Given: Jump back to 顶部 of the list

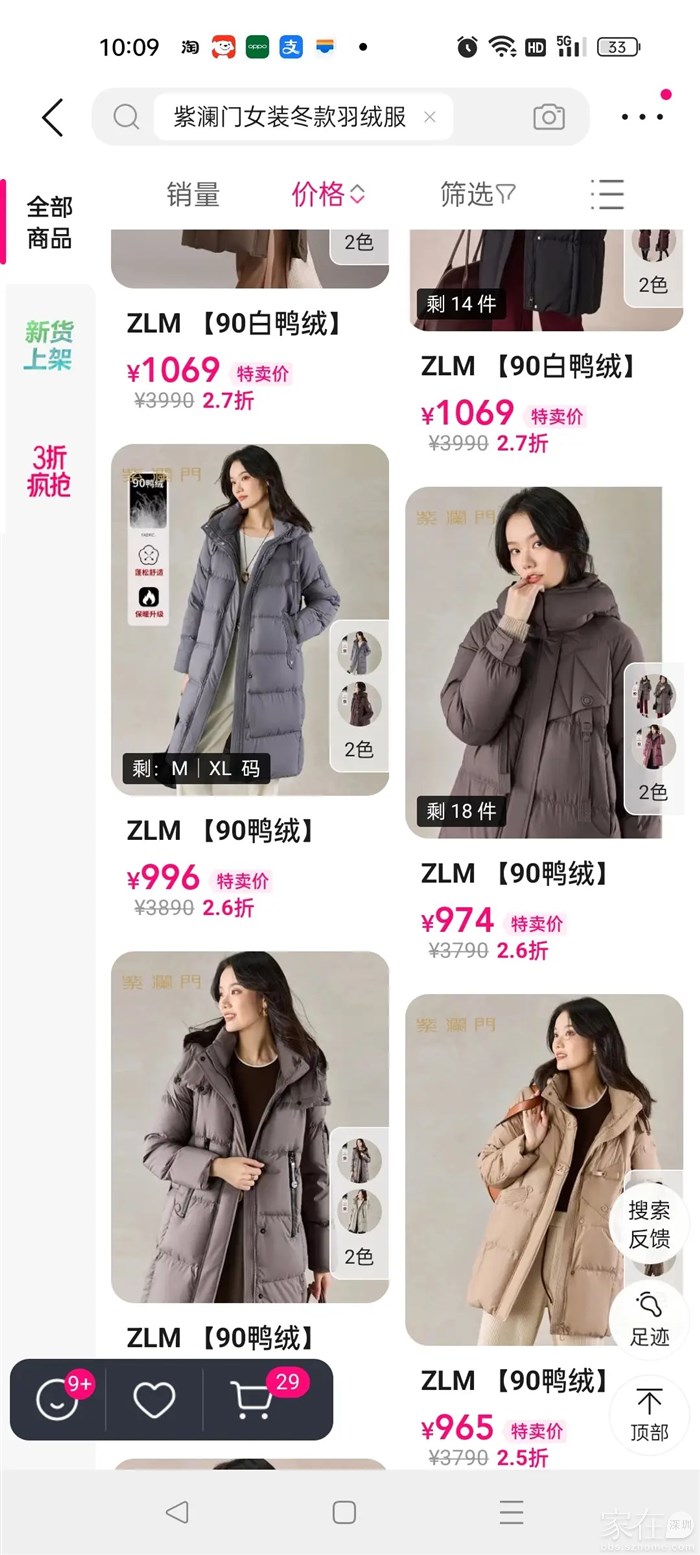Looking at the screenshot, I should coord(648,1415).
